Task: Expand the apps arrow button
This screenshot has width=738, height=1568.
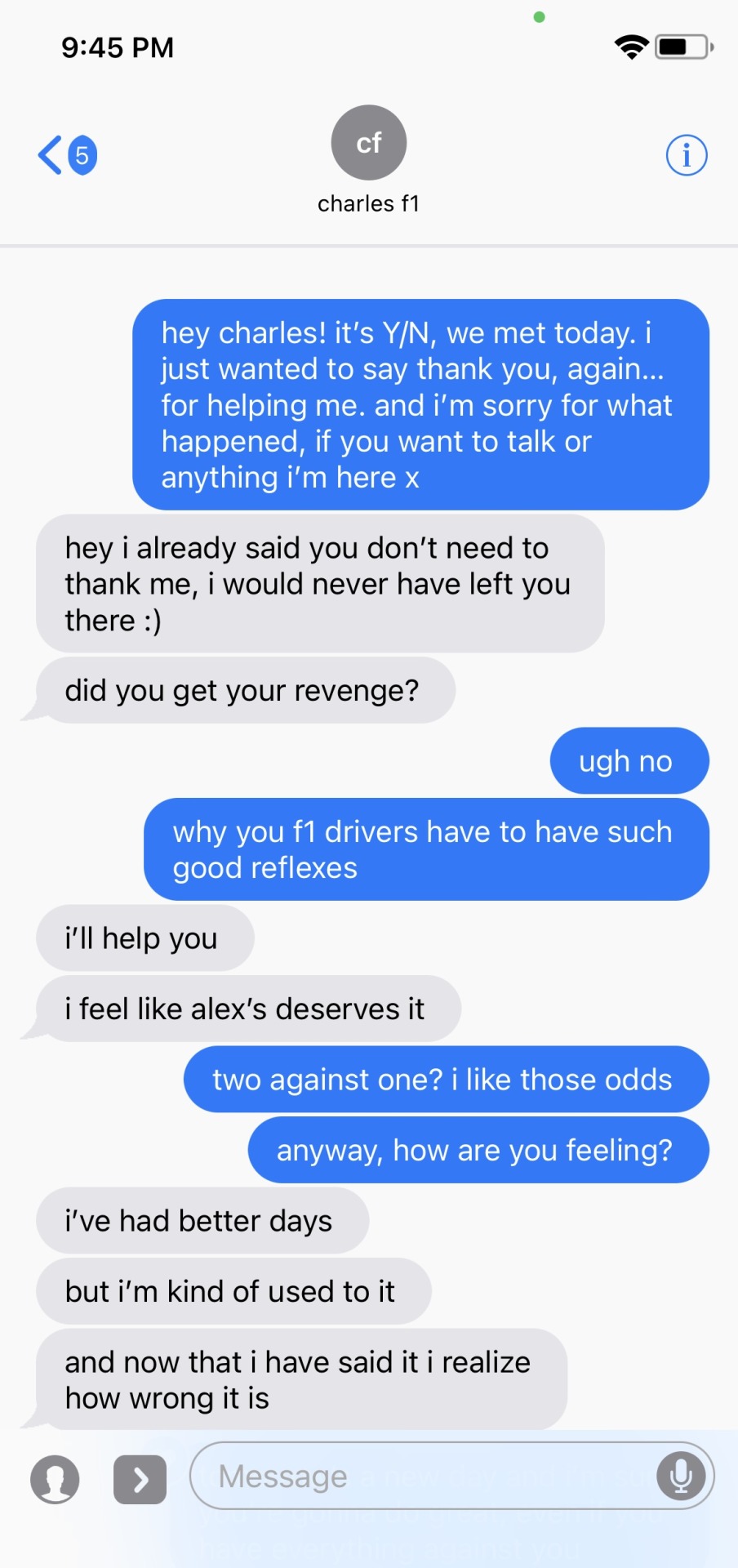Action: pyautogui.click(x=140, y=1479)
